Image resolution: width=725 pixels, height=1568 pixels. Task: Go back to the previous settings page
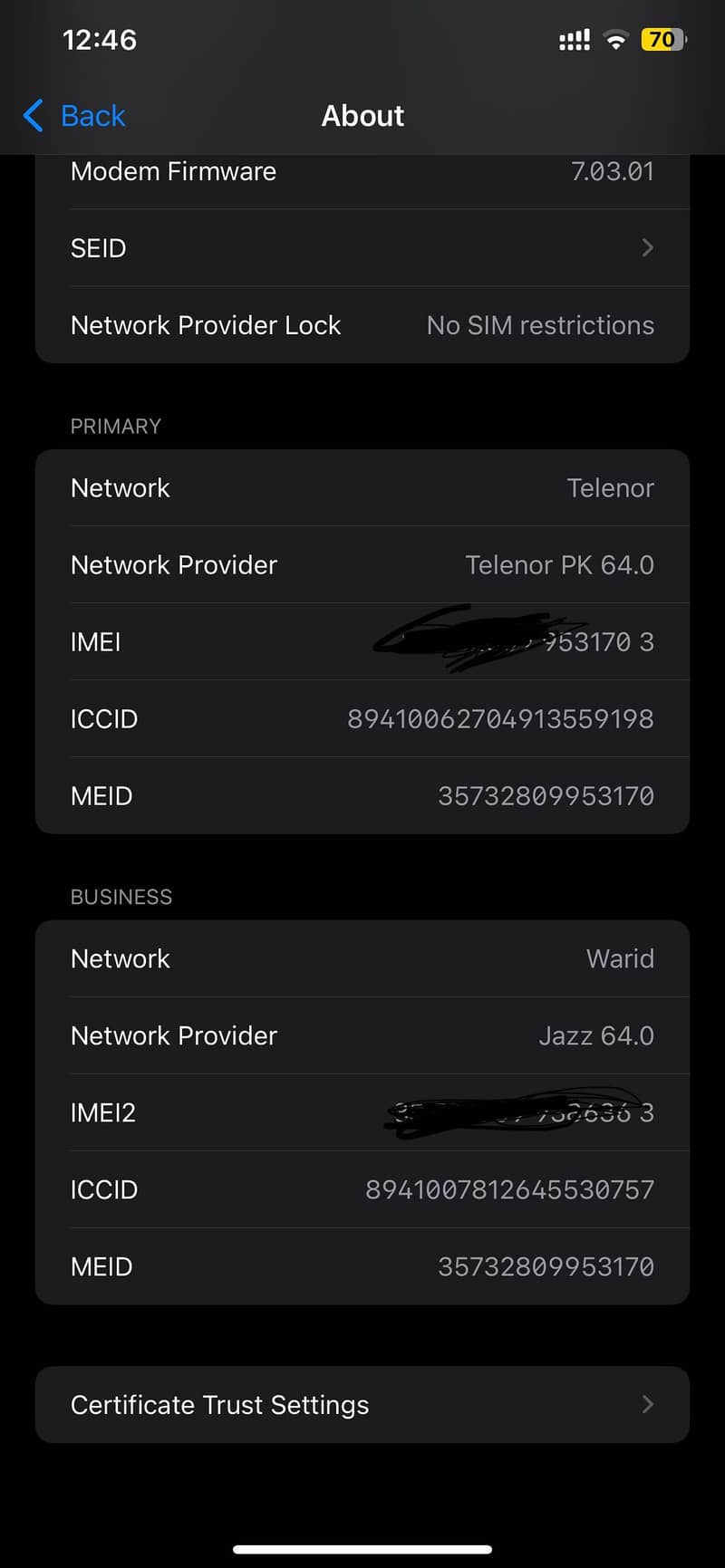pos(74,116)
